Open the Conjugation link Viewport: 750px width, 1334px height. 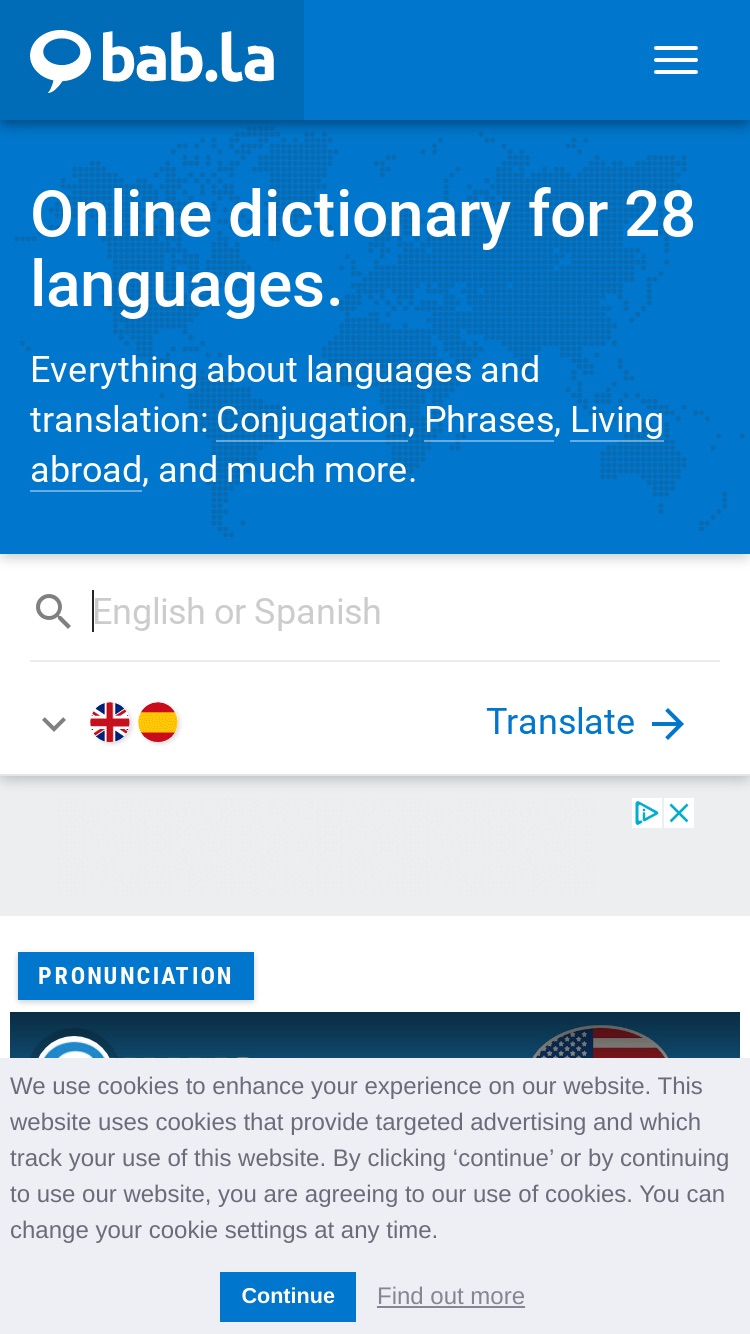pyautogui.click(x=312, y=420)
